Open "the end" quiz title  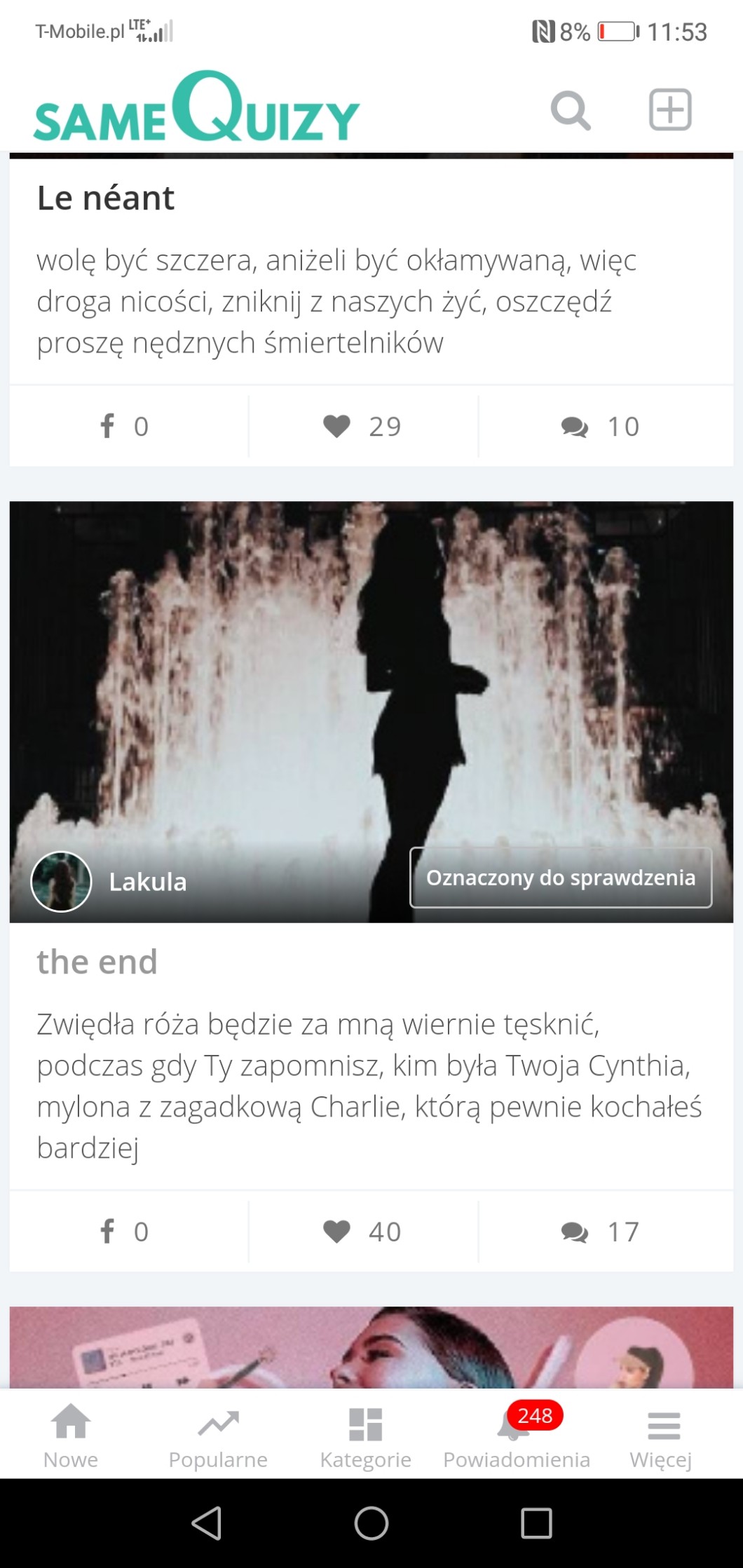97,962
